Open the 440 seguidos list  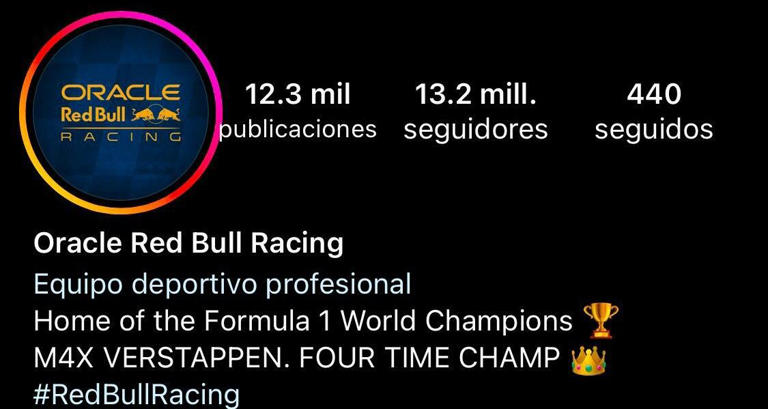pyautogui.click(x=654, y=112)
